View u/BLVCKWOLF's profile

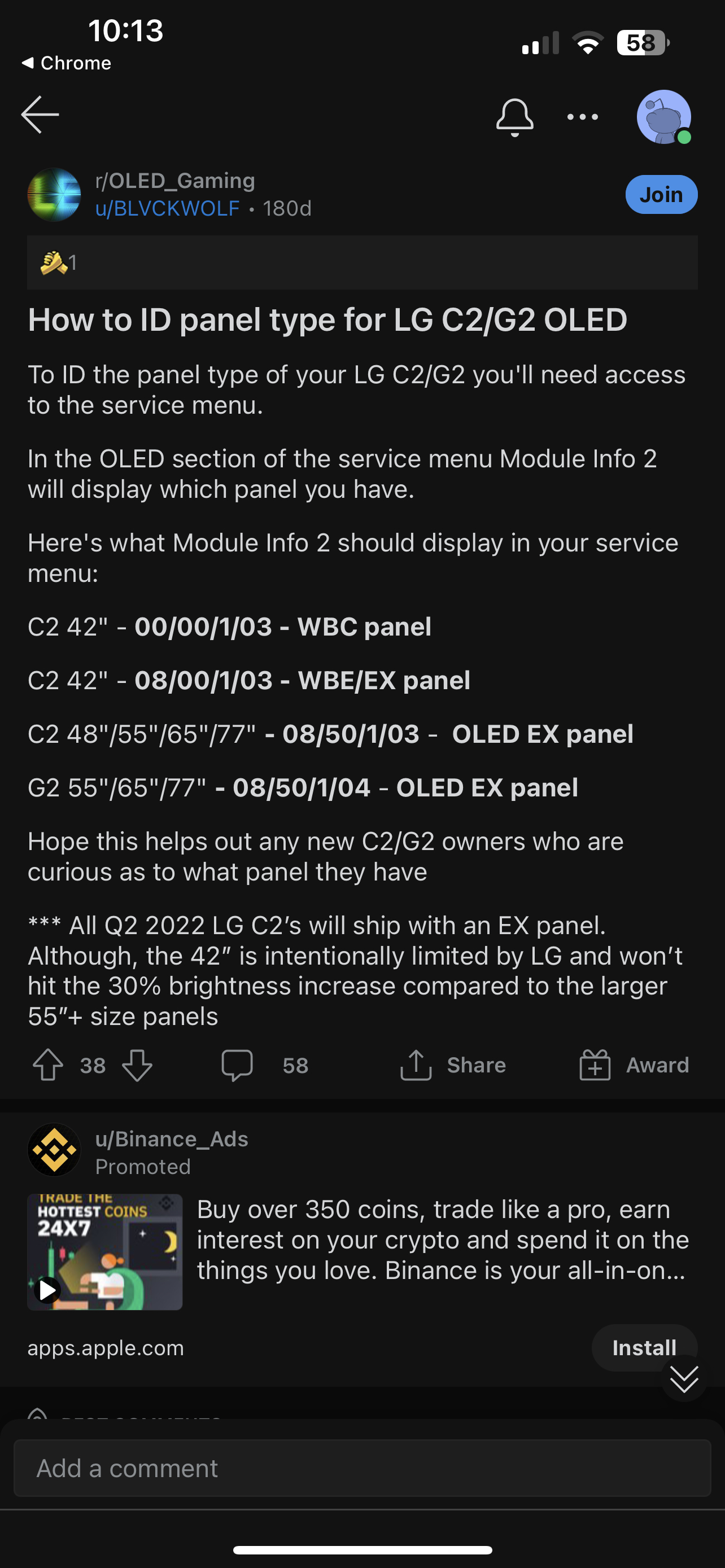click(167, 209)
